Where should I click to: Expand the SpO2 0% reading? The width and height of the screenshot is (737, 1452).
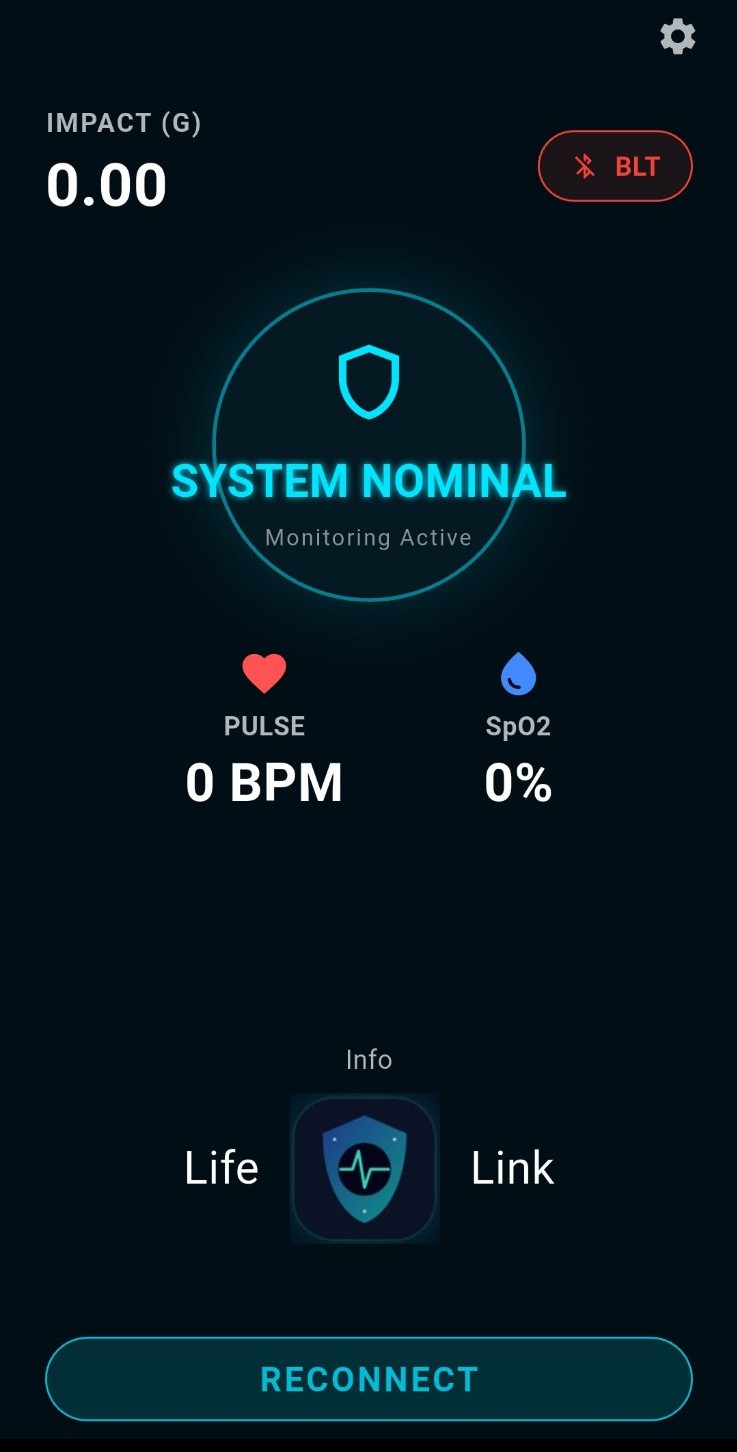tap(518, 784)
